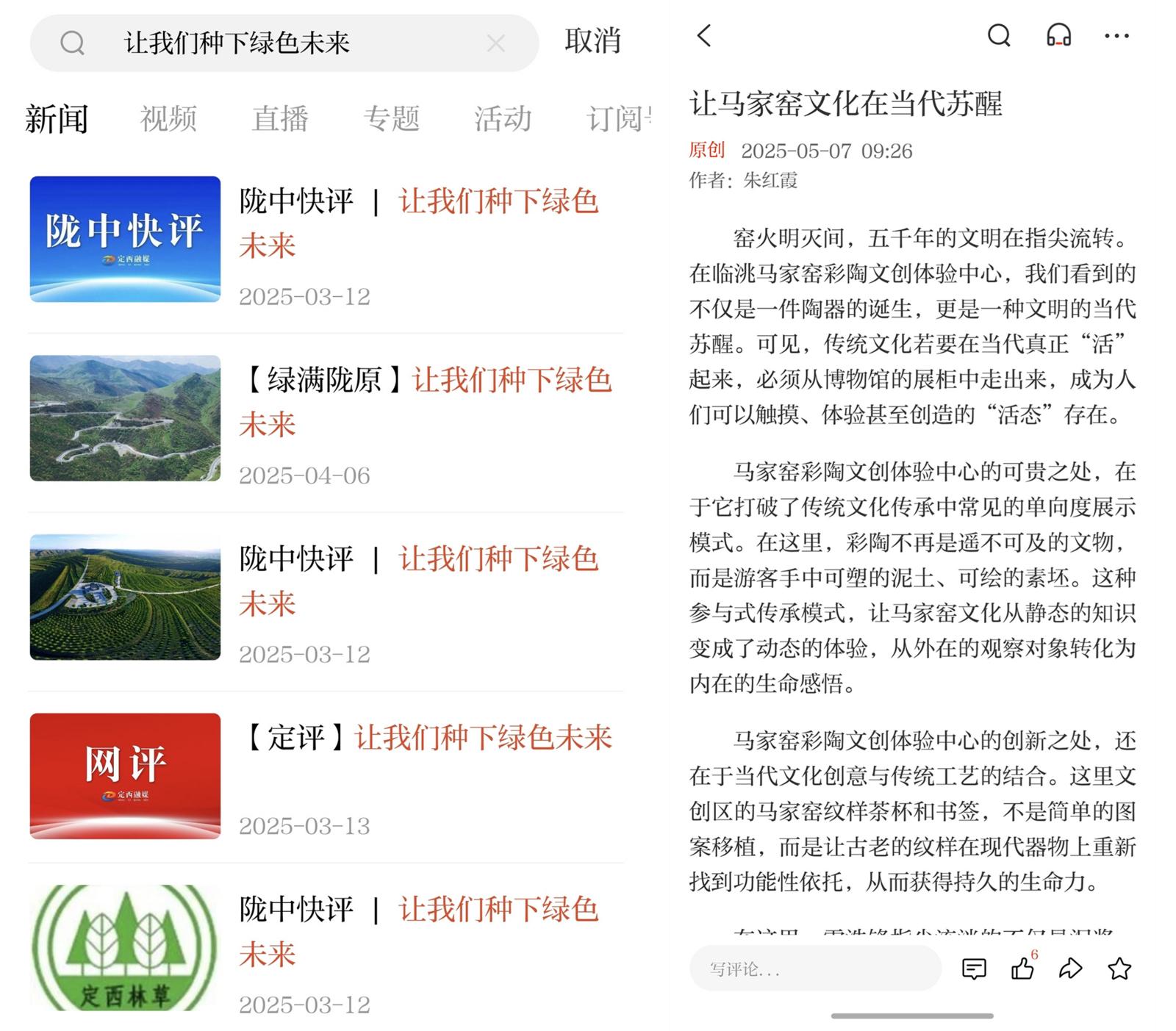Select the 活动 tab
This screenshot has width=1176, height=1031.
[x=503, y=118]
